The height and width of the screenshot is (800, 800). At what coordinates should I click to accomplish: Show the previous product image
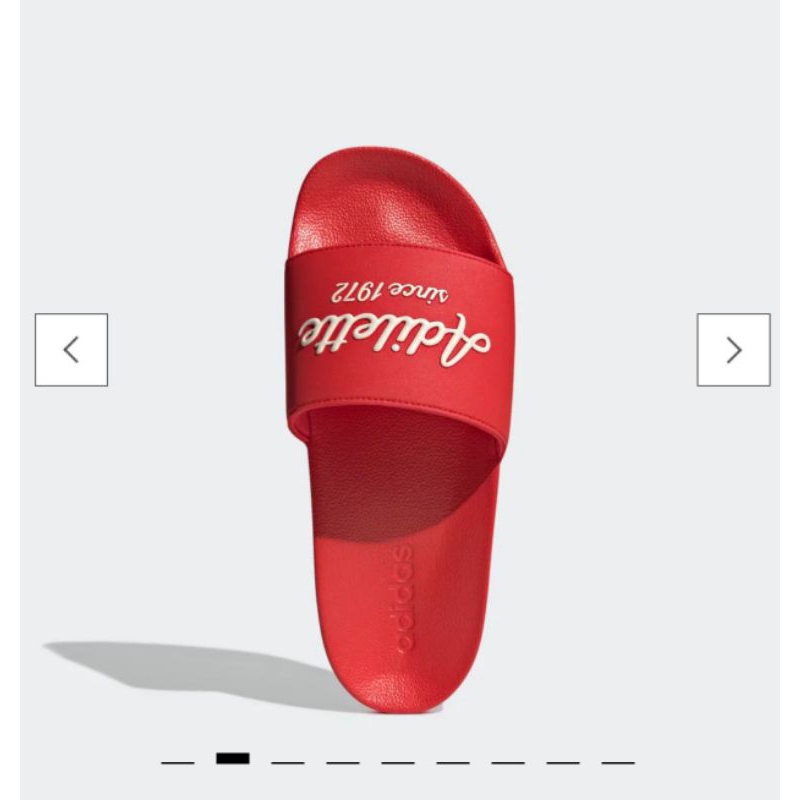pos(71,350)
